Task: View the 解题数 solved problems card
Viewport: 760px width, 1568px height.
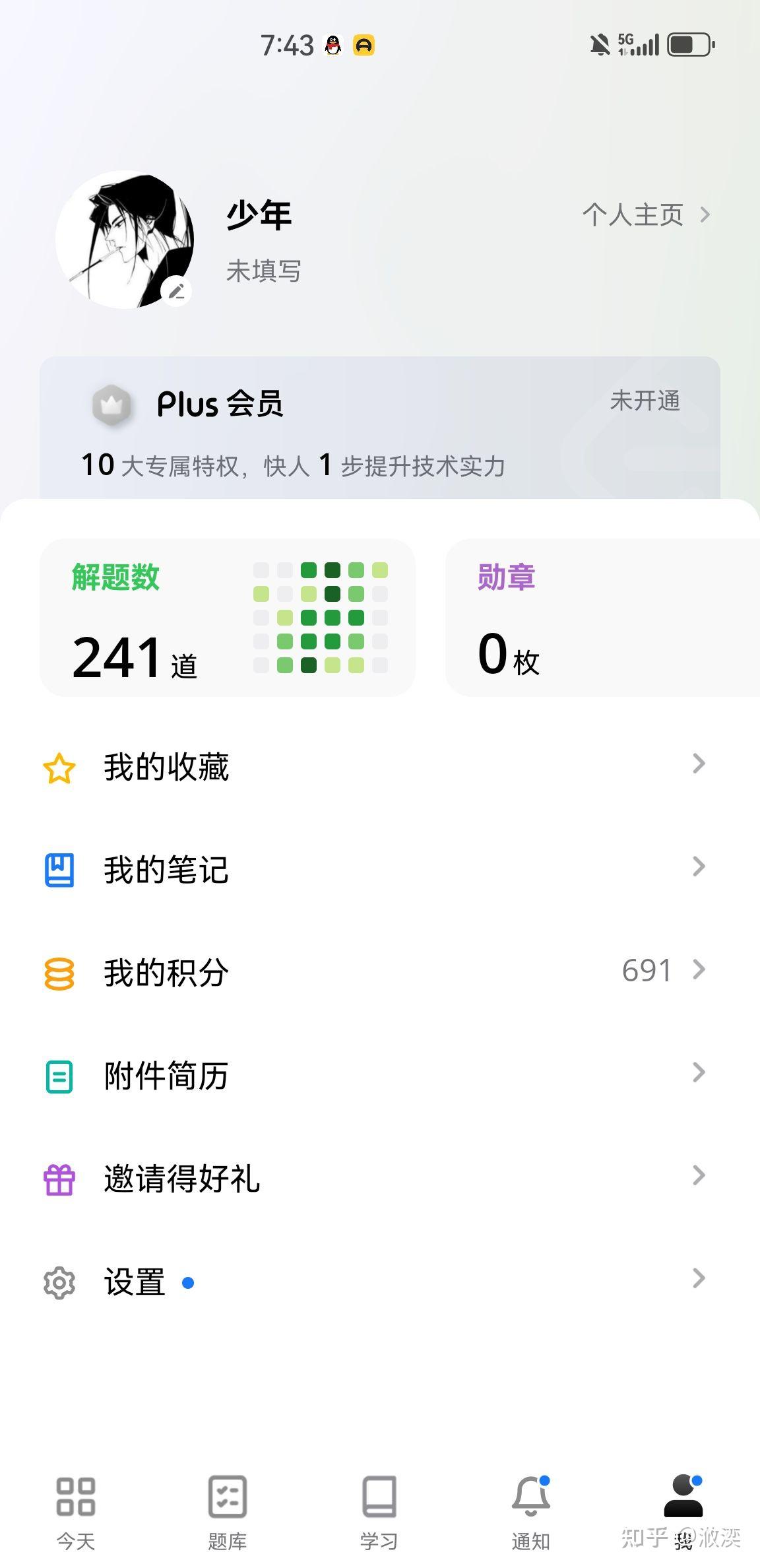Action: (x=228, y=618)
